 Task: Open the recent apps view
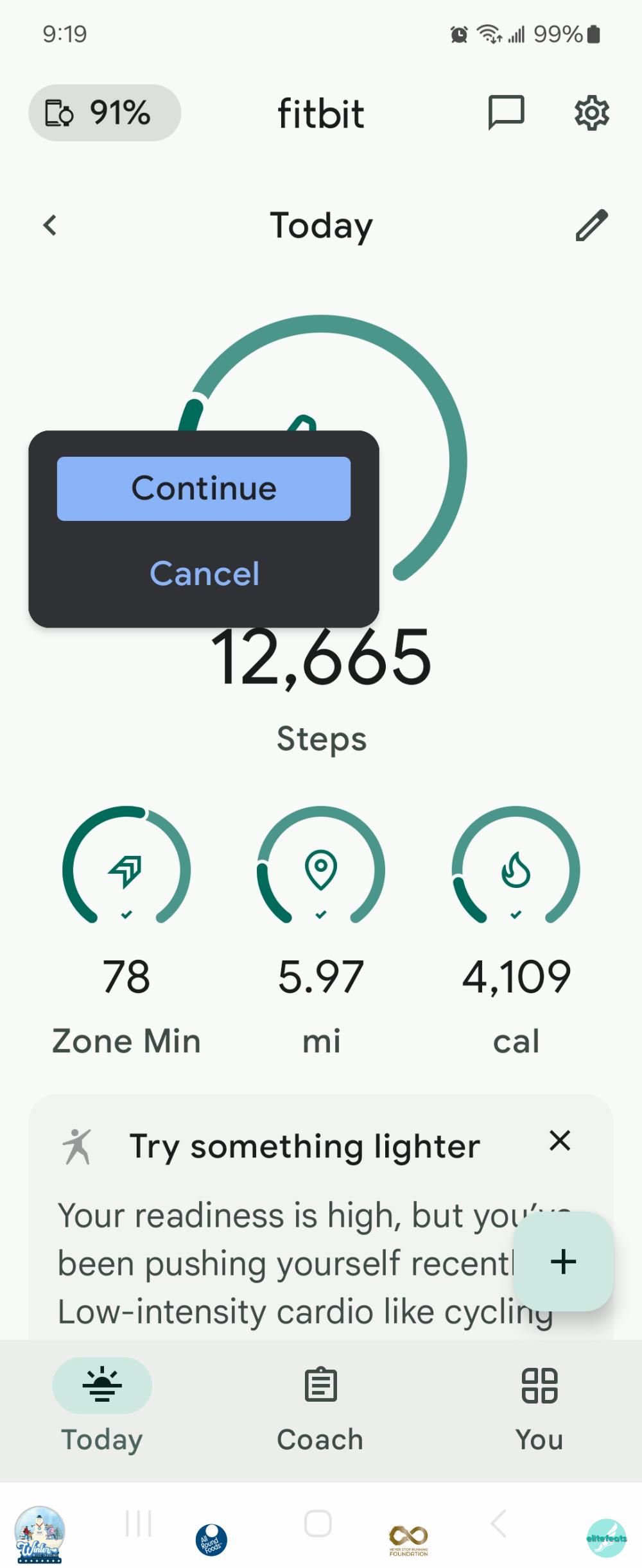click(x=139, y=1523)
